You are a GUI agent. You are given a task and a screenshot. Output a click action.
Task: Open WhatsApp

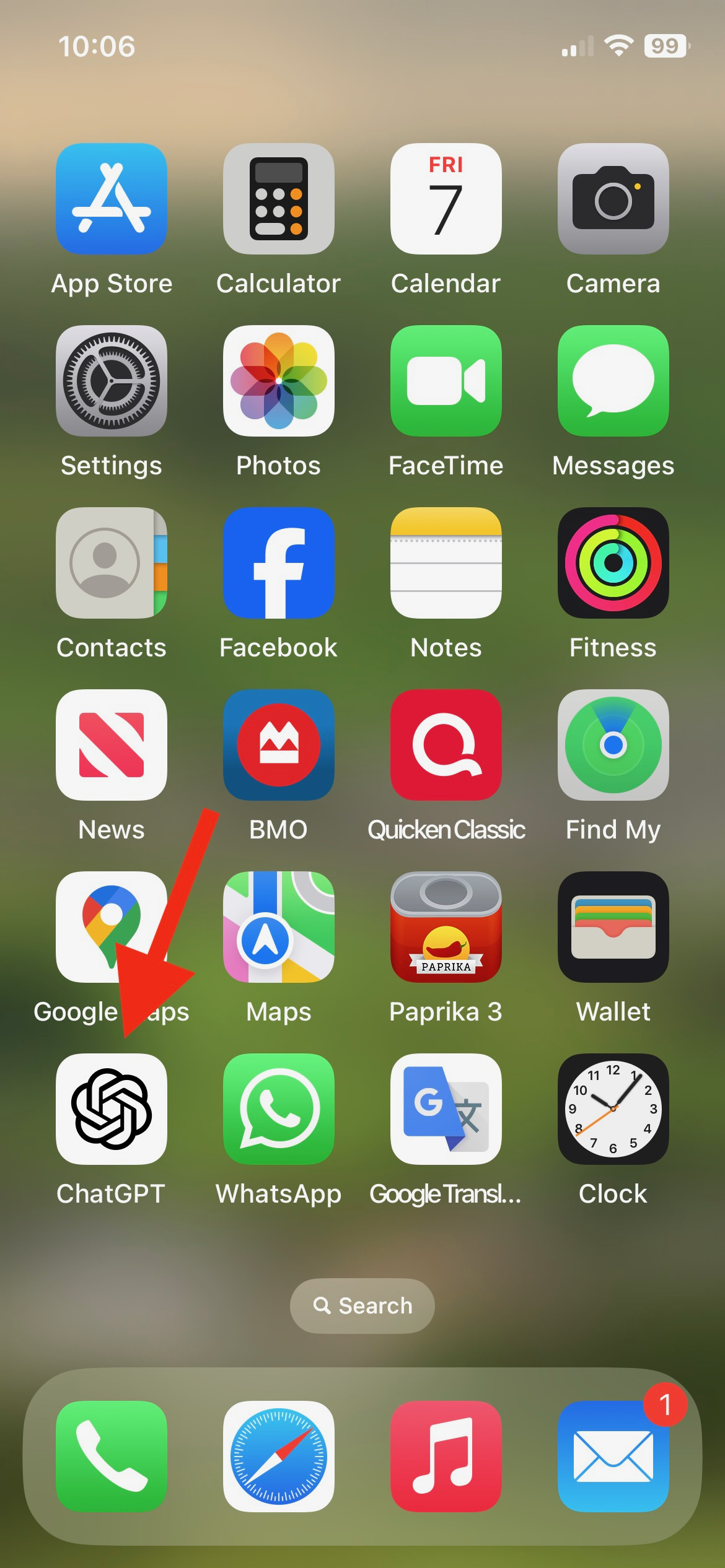279,1109
